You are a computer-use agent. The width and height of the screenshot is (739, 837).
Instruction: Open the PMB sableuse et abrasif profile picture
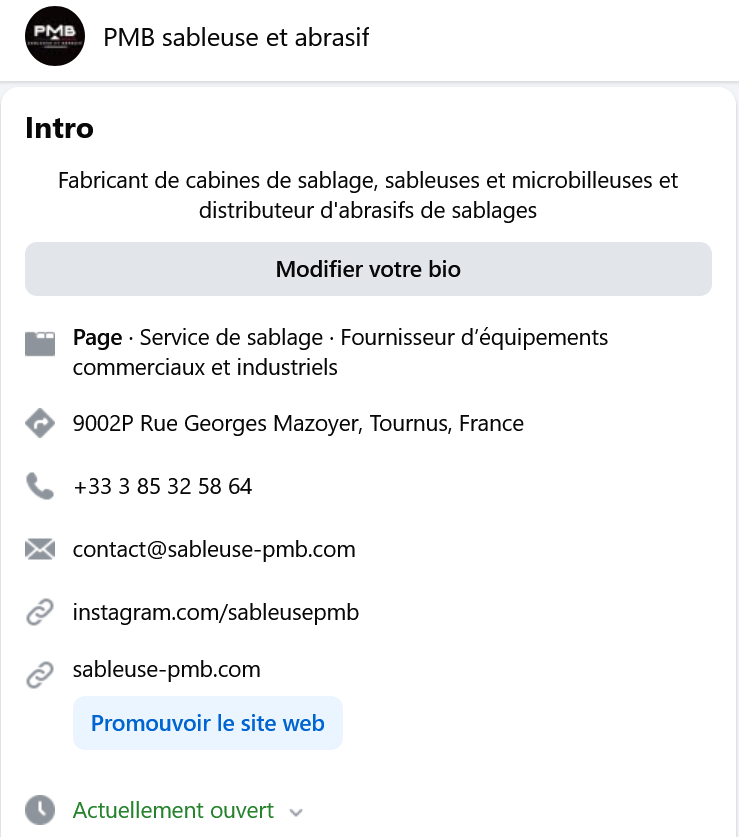[x=55, y=37]
